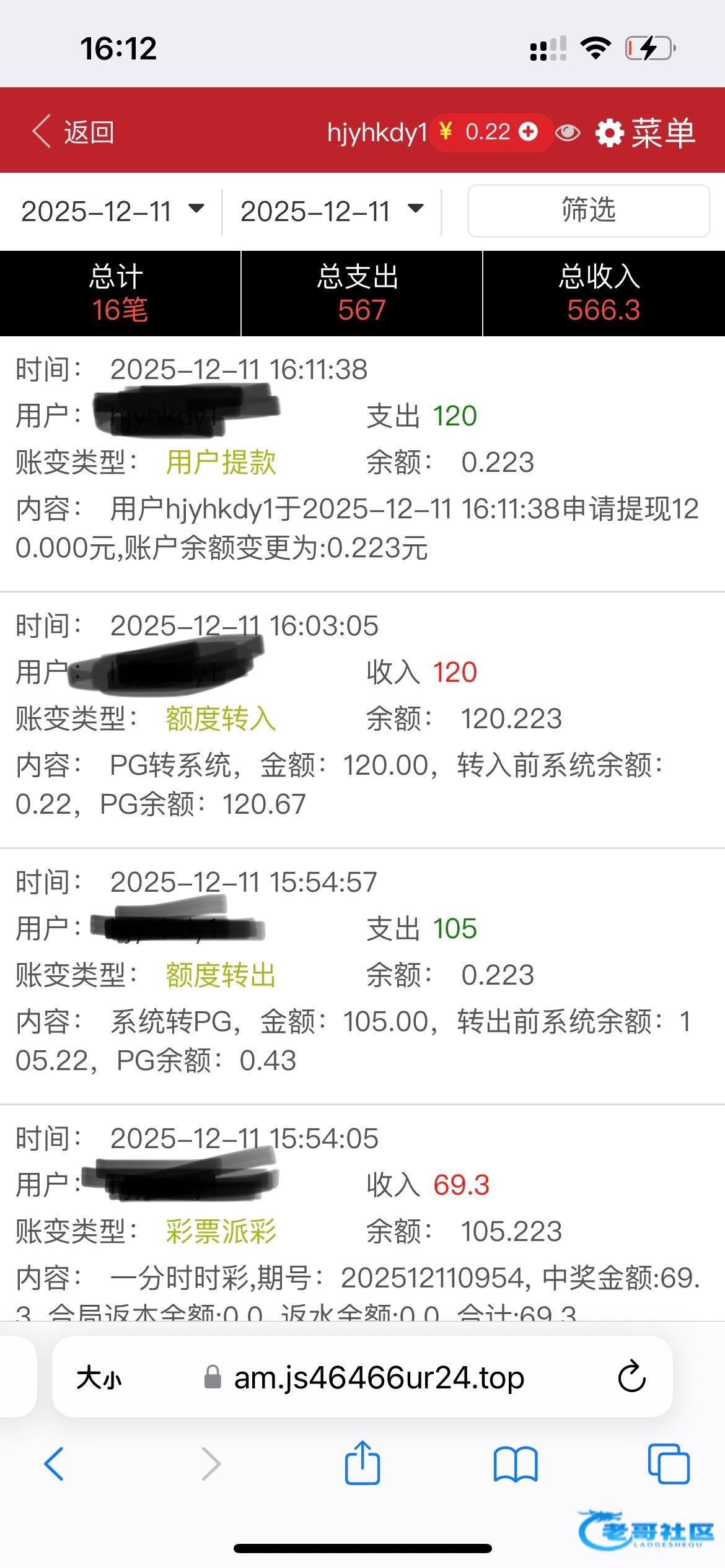Open the end date dropdown
Screen dimensions: 725x1568
[332, 211]
